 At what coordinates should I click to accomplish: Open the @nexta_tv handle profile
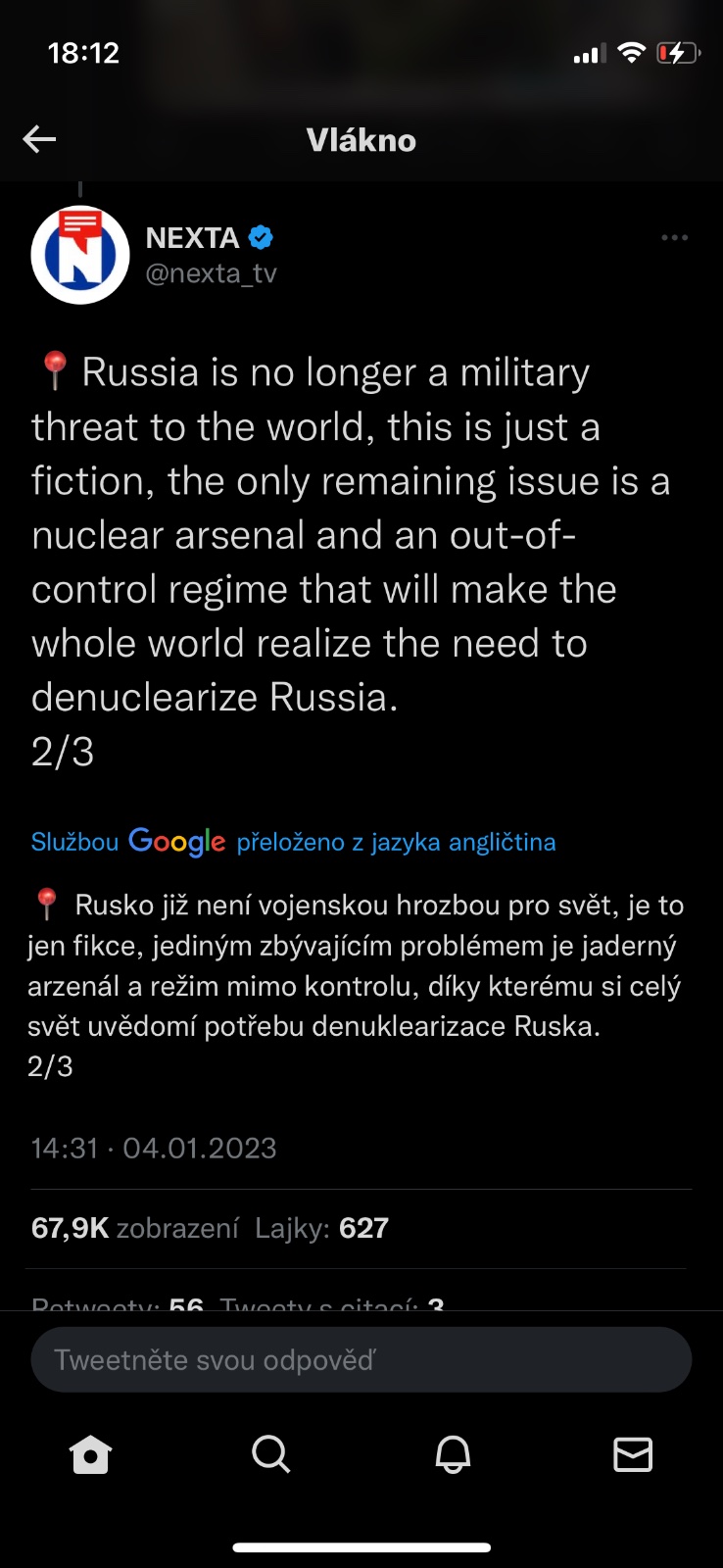tap(211, 273)
